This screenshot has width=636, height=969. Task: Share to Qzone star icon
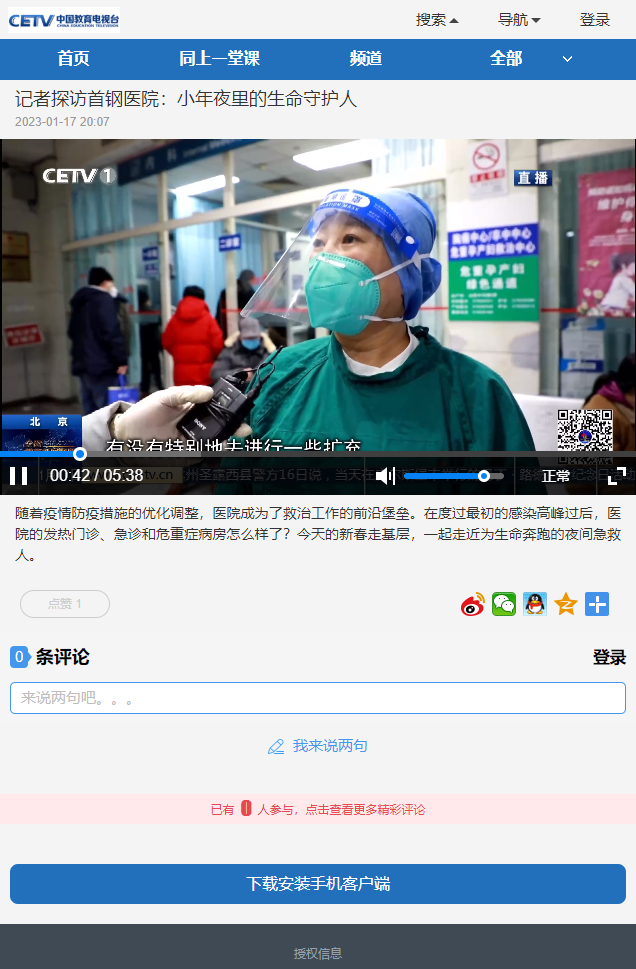coord(566,604)
